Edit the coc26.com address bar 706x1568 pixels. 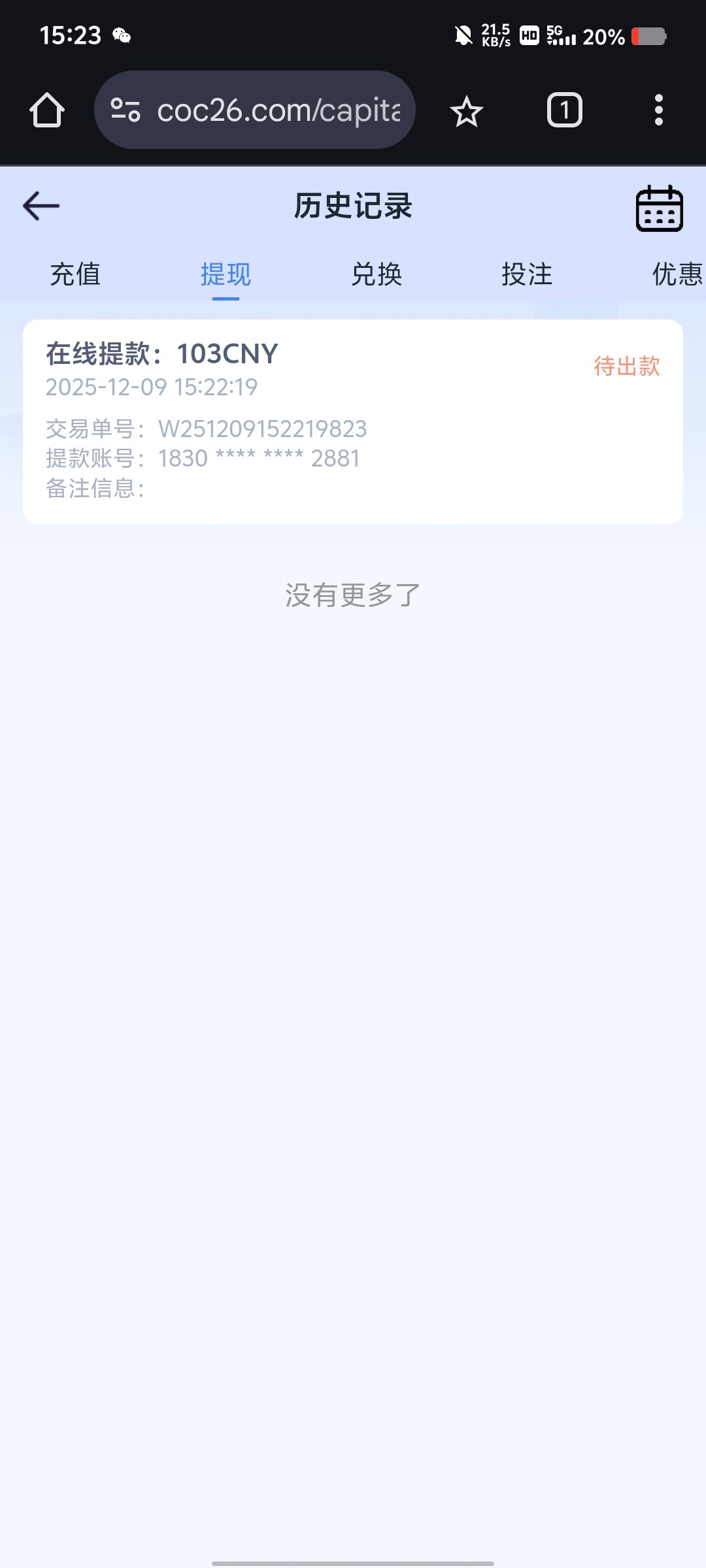click(278, 110)
